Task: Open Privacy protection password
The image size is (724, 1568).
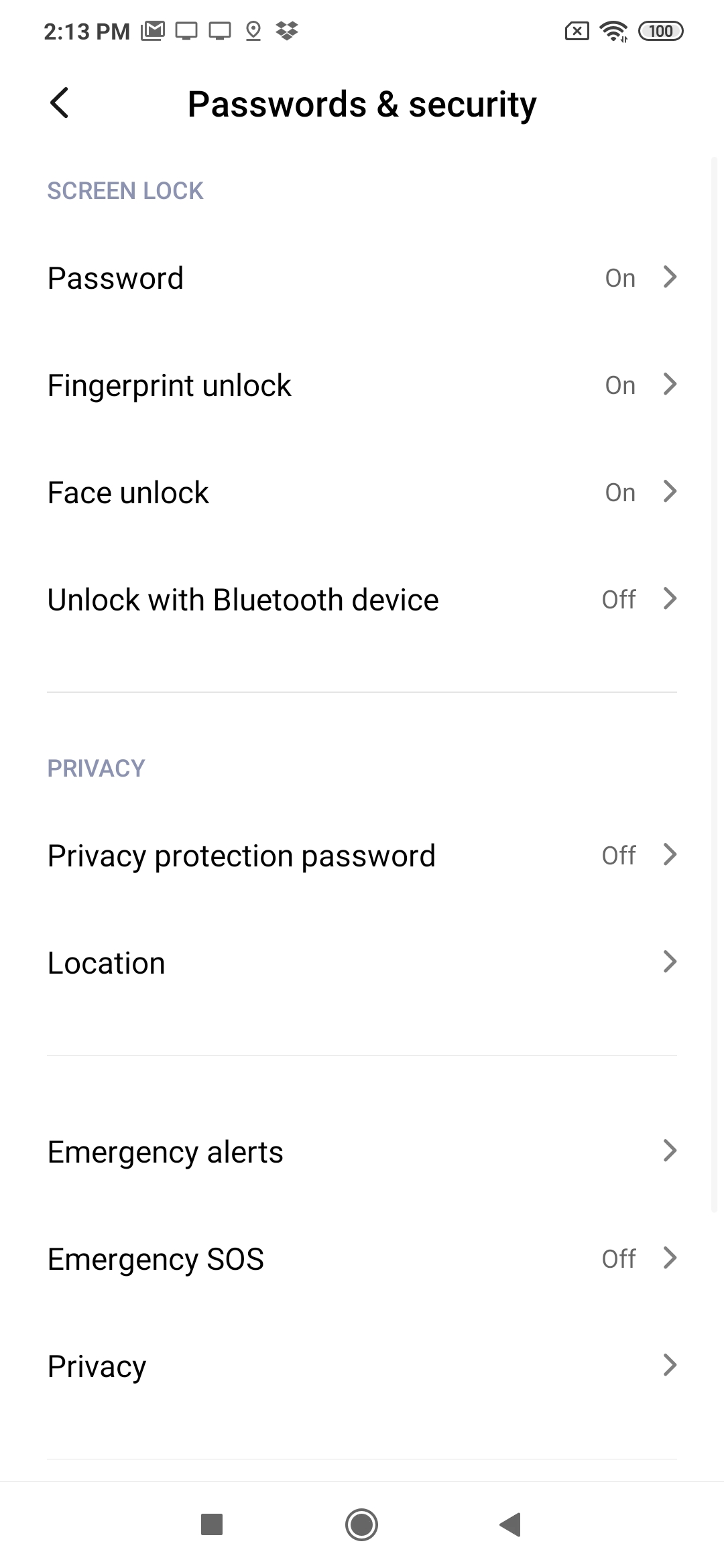Action: click(x=362, y=856)
